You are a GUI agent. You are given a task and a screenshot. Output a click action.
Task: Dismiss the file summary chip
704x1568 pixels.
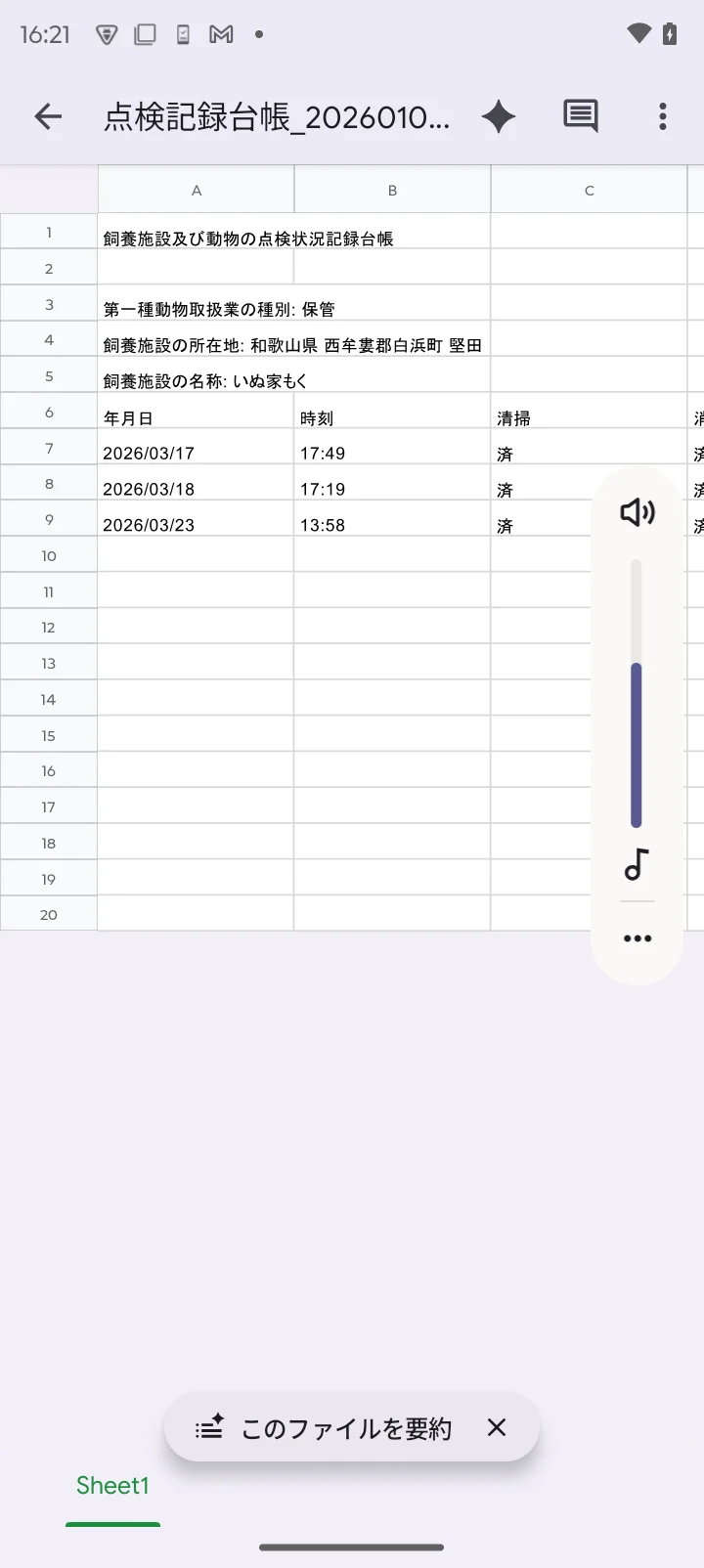pos(497,1427)
